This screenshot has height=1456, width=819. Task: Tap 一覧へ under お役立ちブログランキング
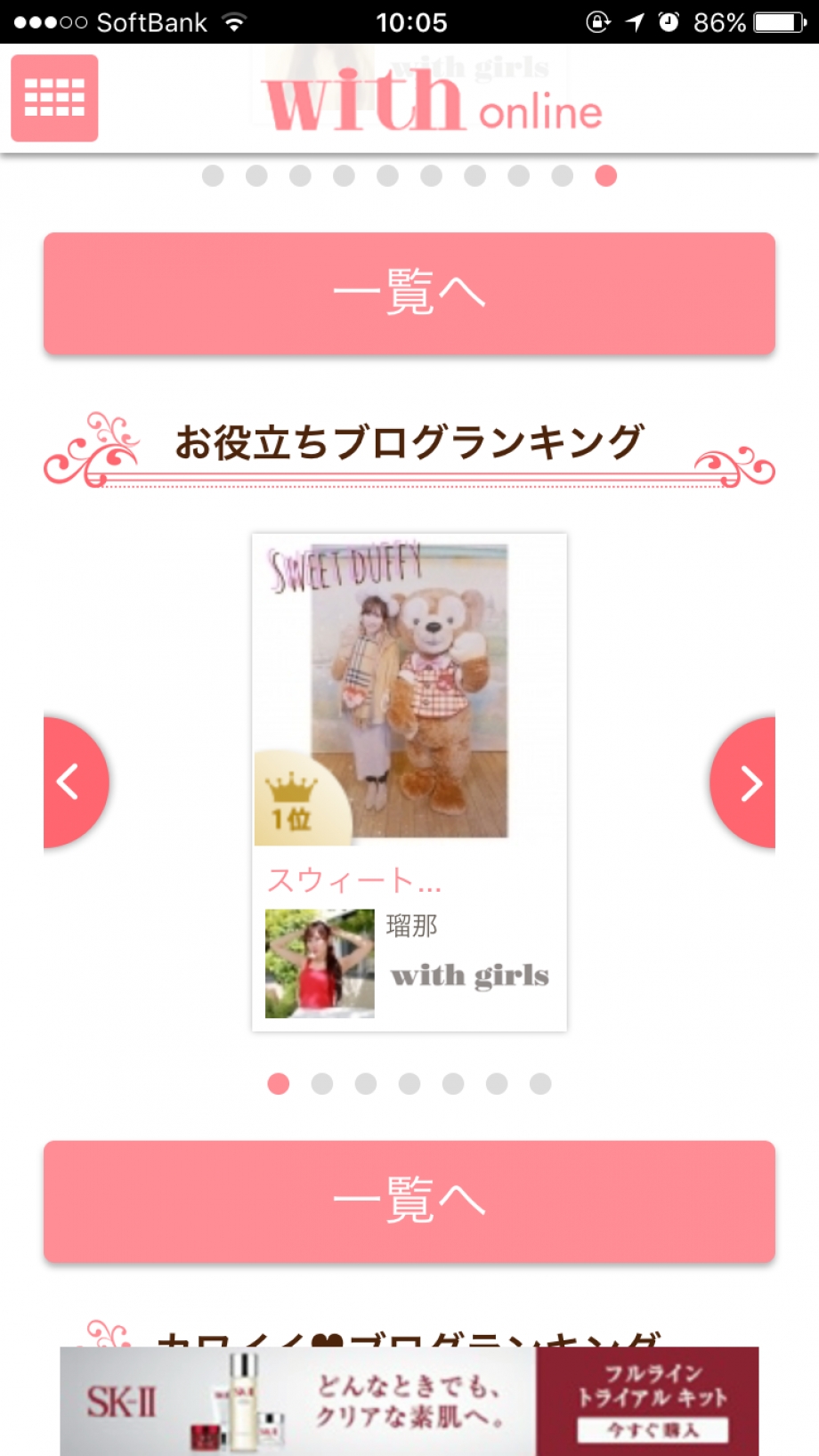point(409,1201)
